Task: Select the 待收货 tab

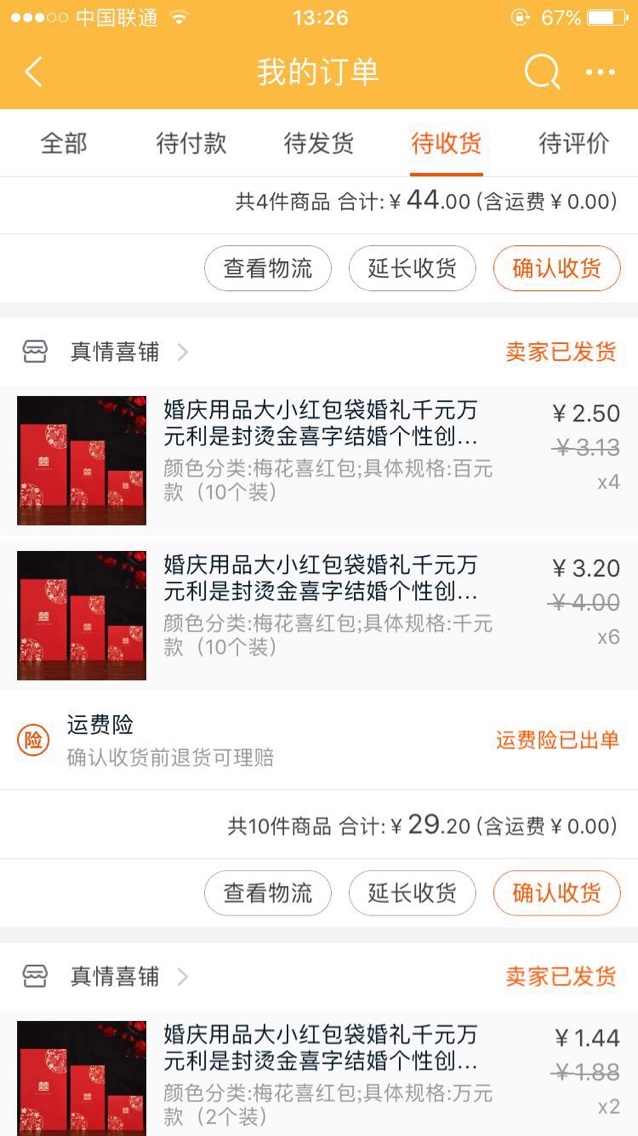Action: point(446,143)
